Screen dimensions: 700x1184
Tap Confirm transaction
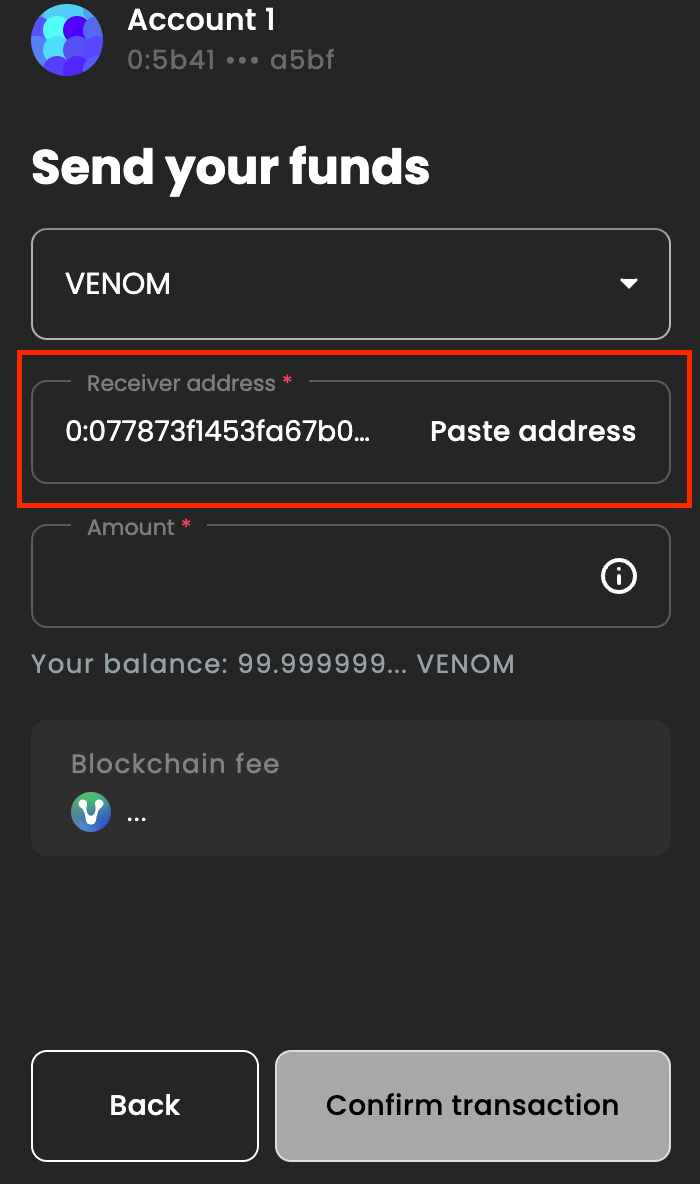click(x=472, y=1105)
